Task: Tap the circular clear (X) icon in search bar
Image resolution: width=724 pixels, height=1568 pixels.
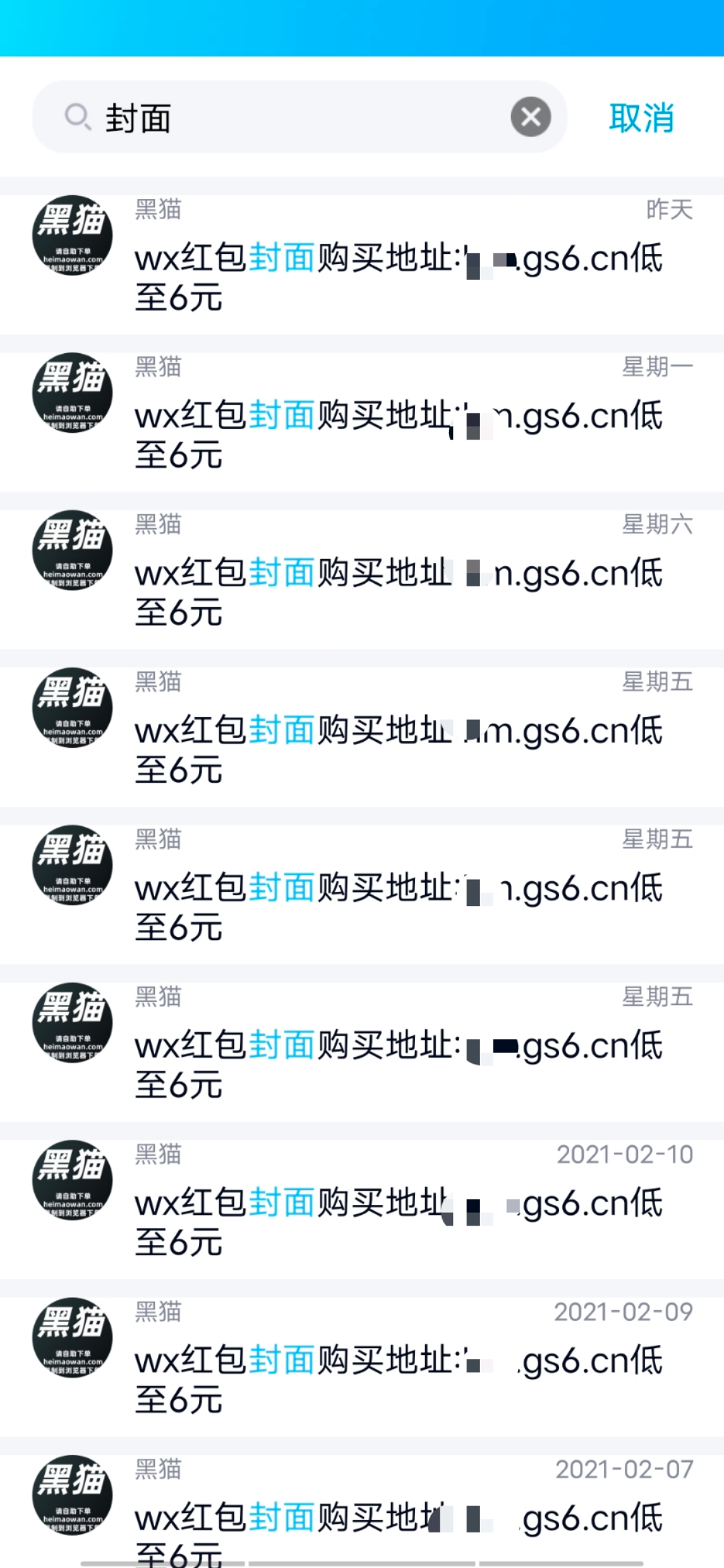Action: [x=530, y=117]
